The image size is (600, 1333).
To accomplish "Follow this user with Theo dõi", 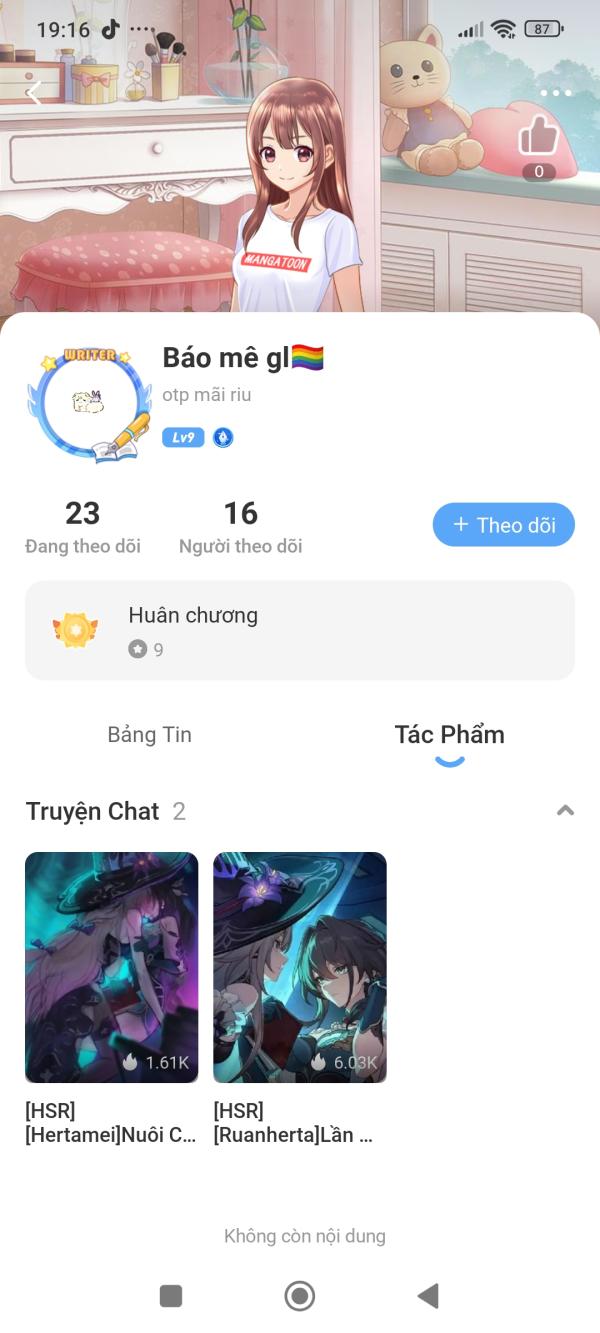I will pyautogui.click(x=503, y=525).
